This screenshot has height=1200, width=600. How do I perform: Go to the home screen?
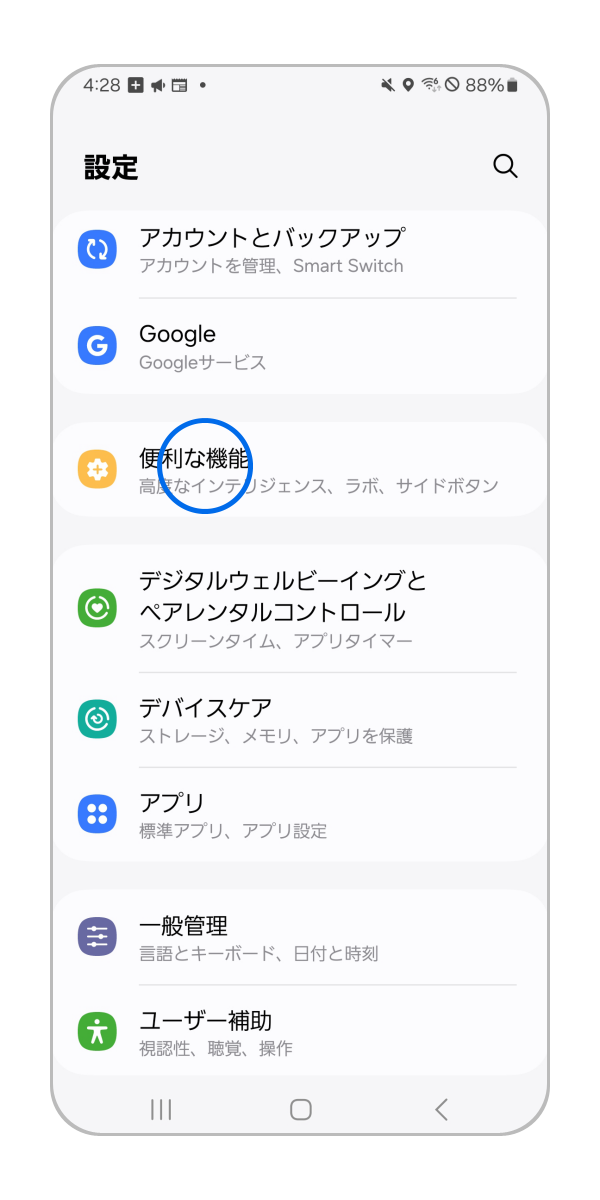(x=300, y=1109)
